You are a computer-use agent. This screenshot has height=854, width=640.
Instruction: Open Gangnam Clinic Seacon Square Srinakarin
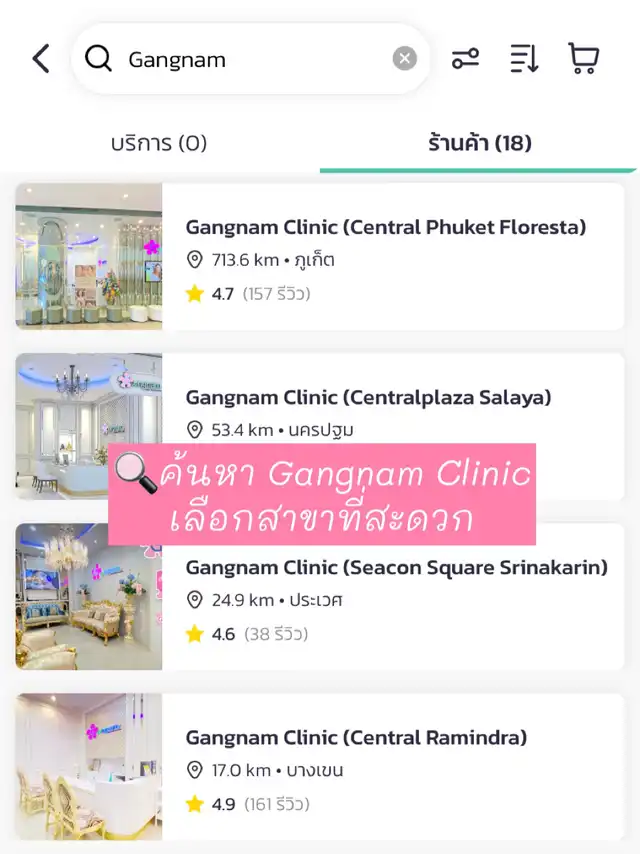(x=396, y=568)
